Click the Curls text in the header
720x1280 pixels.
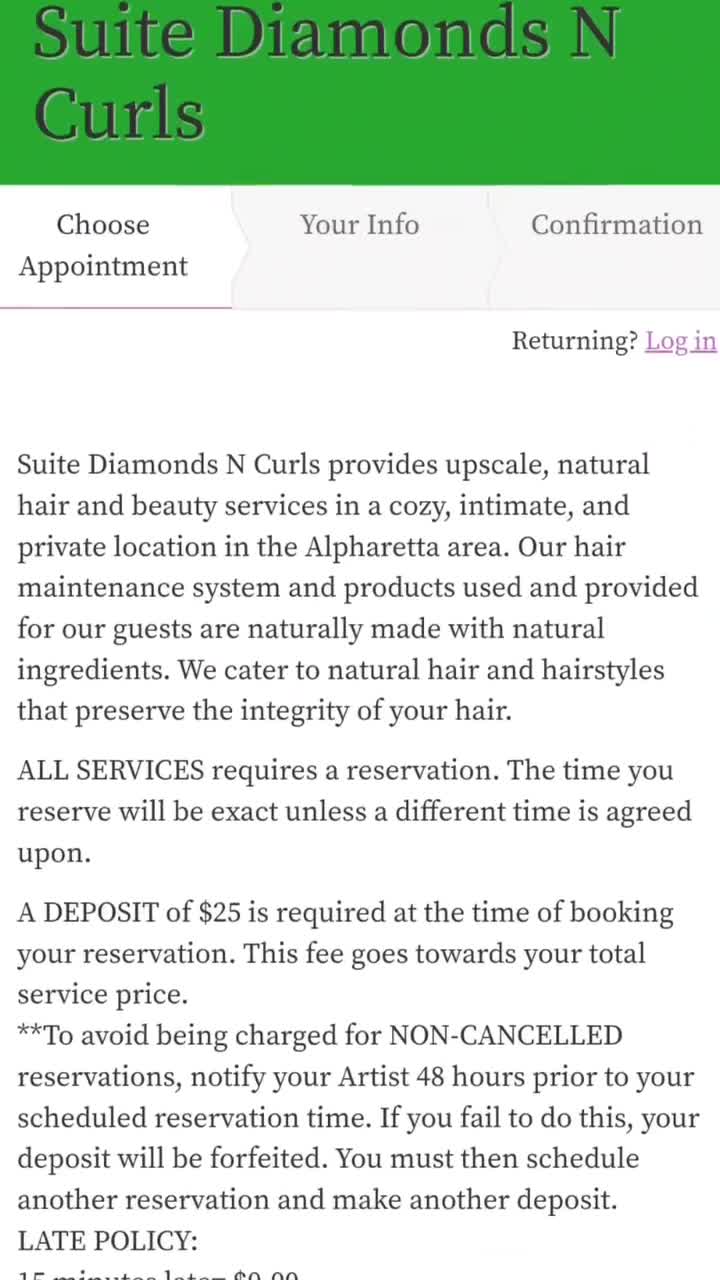click(x=118, y=112)
